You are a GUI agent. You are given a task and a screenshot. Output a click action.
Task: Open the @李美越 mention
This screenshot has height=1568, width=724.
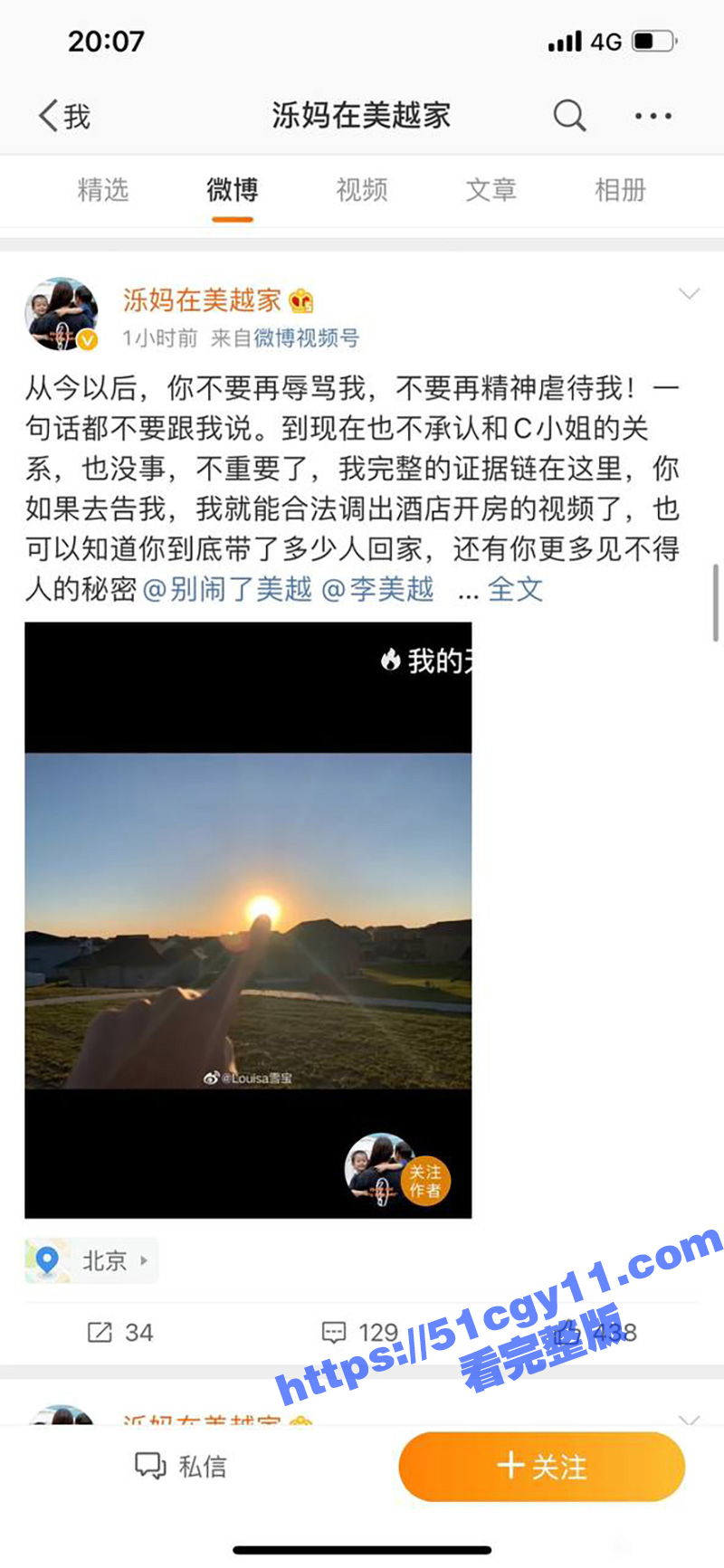378,590
